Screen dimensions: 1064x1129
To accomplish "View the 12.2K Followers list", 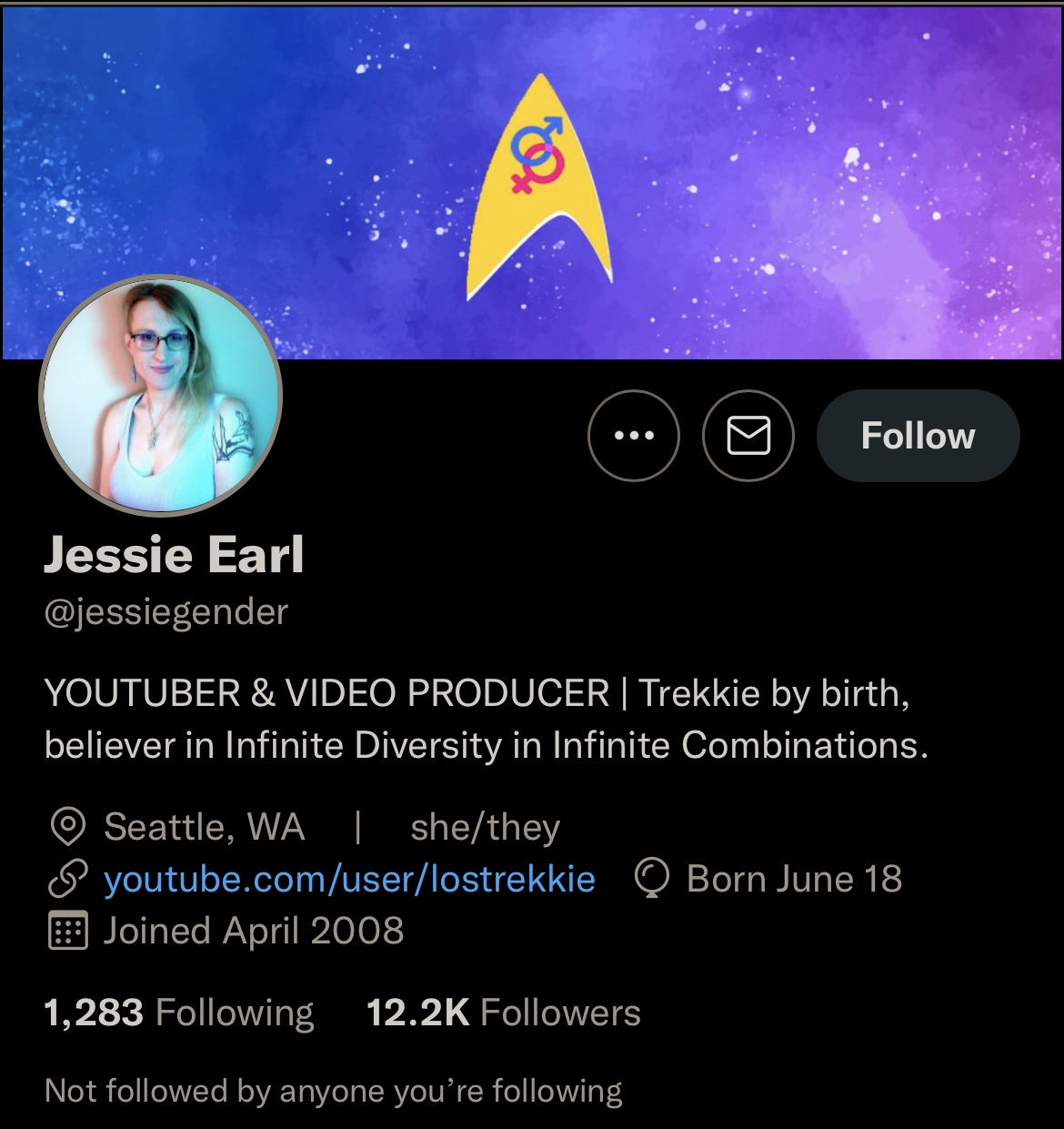I will (x=503, y=1013).
